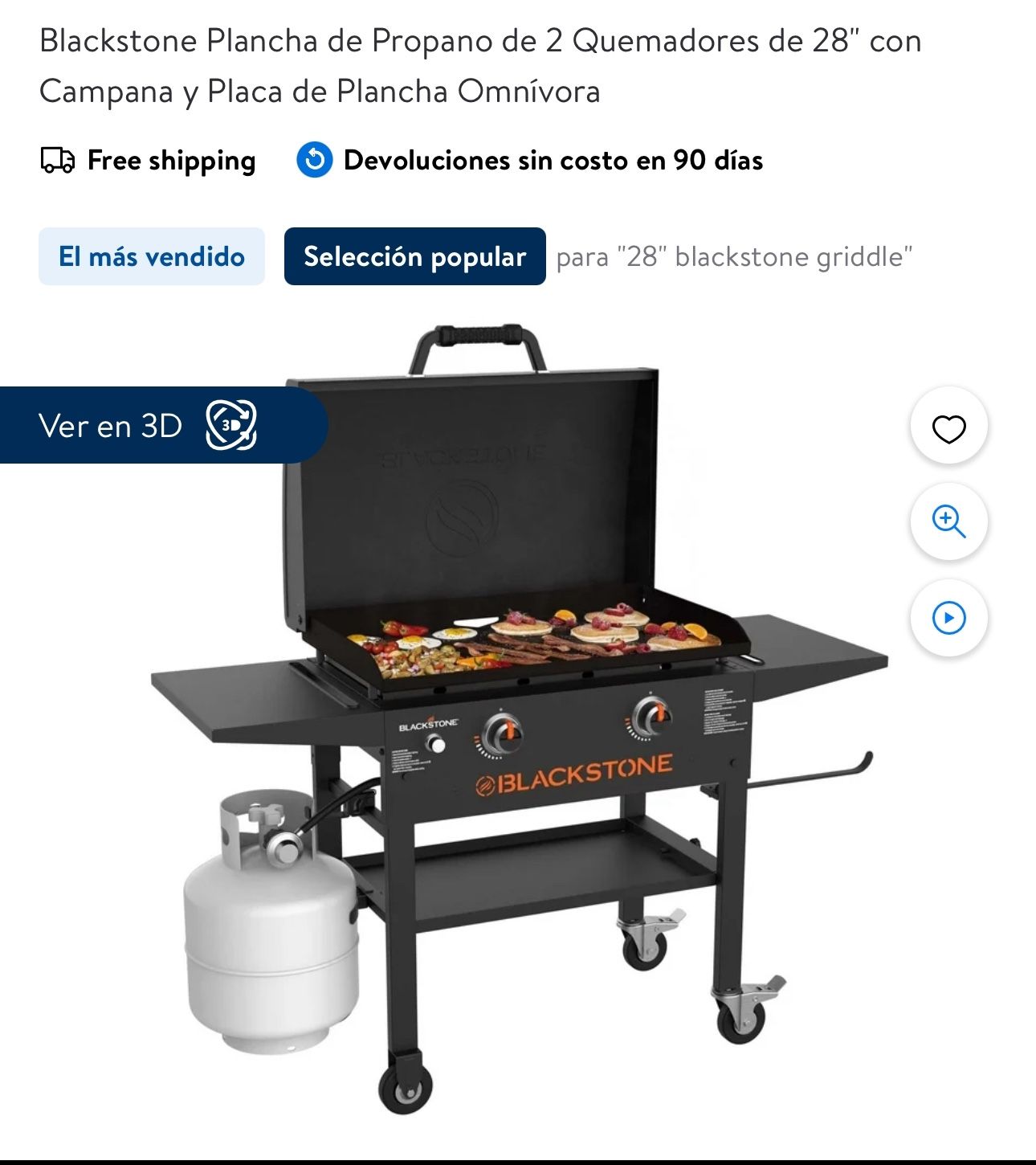Select the 'El más vendido' label
The image size is (1036, 1165).
tap(151, 257)
